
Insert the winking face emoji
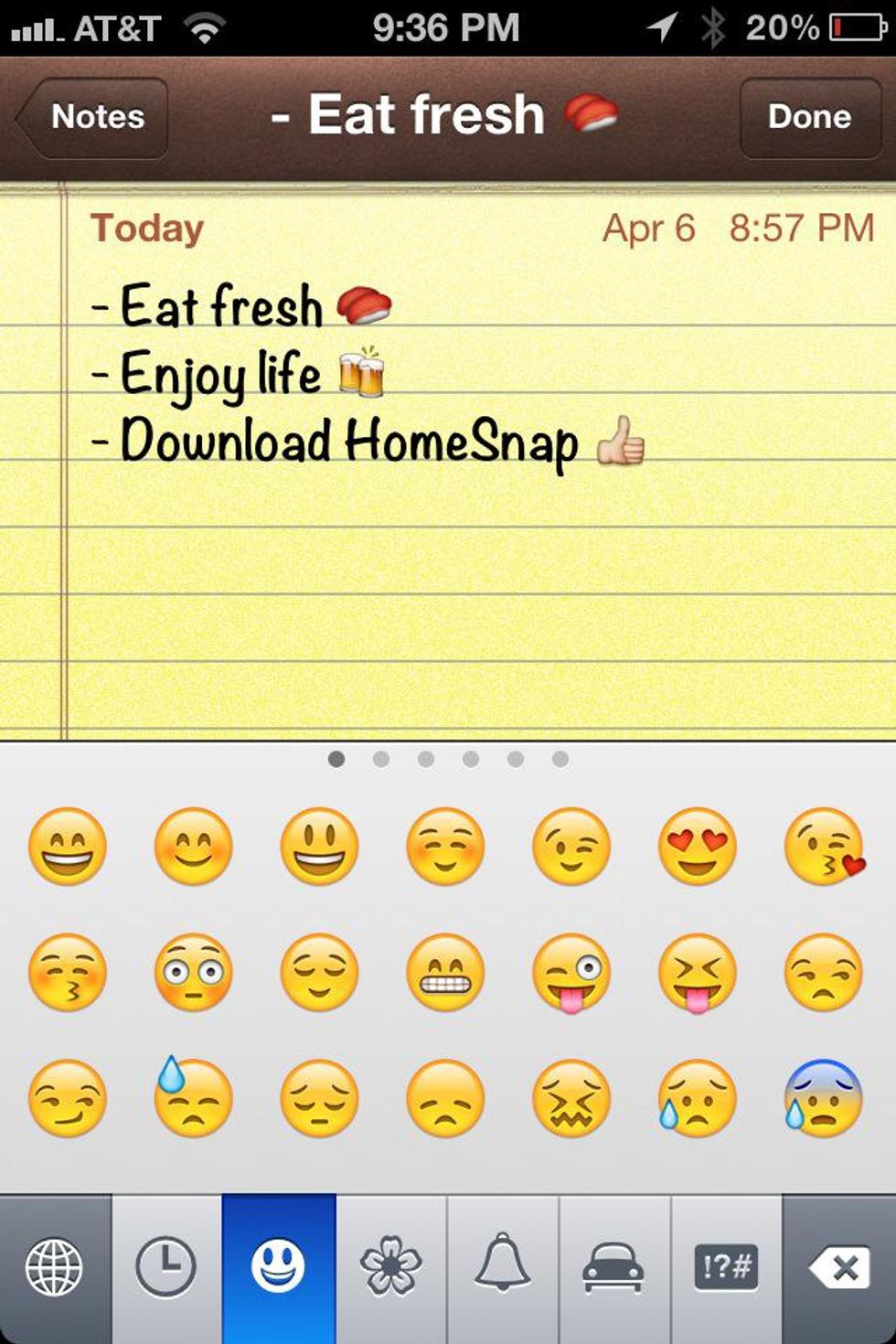tap(571, 847)
